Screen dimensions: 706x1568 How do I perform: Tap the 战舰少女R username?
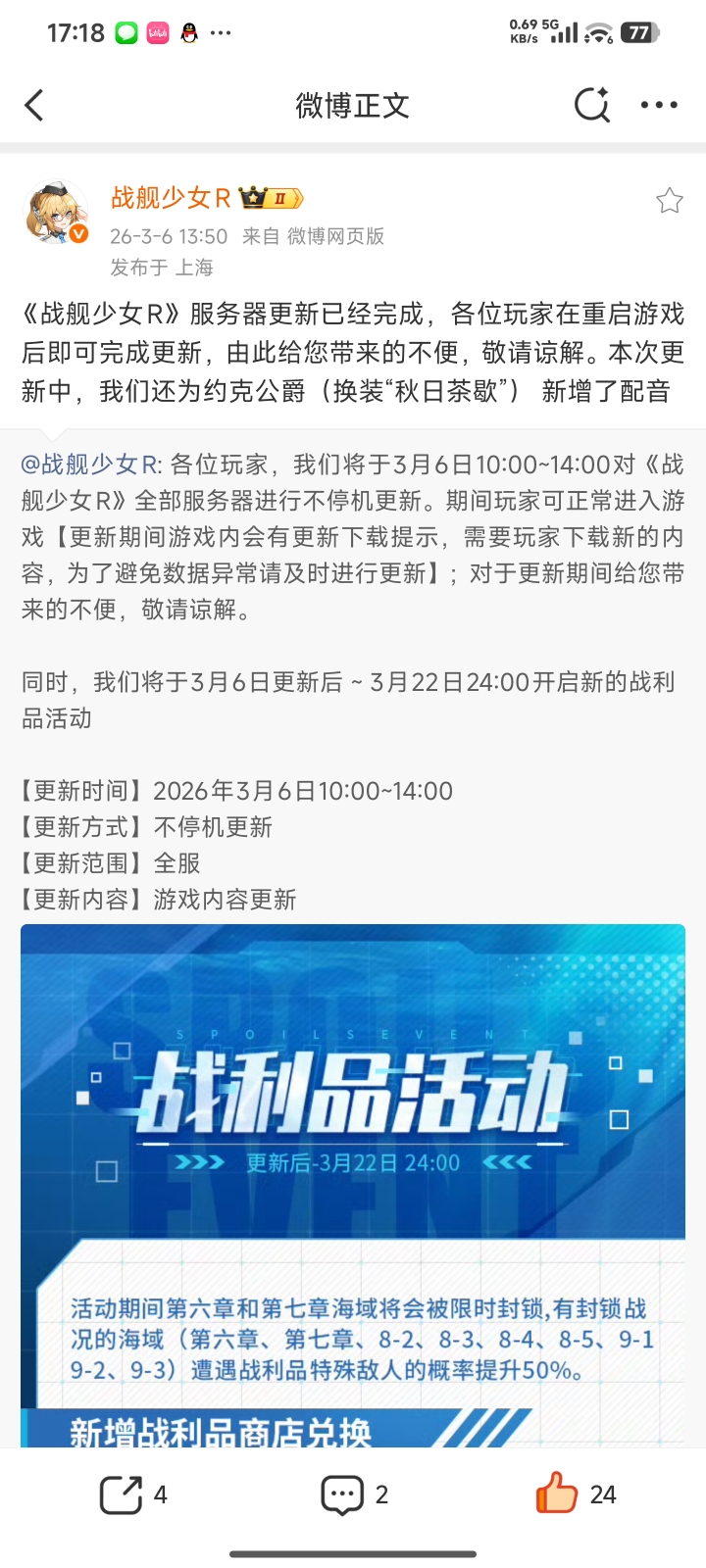171,198
